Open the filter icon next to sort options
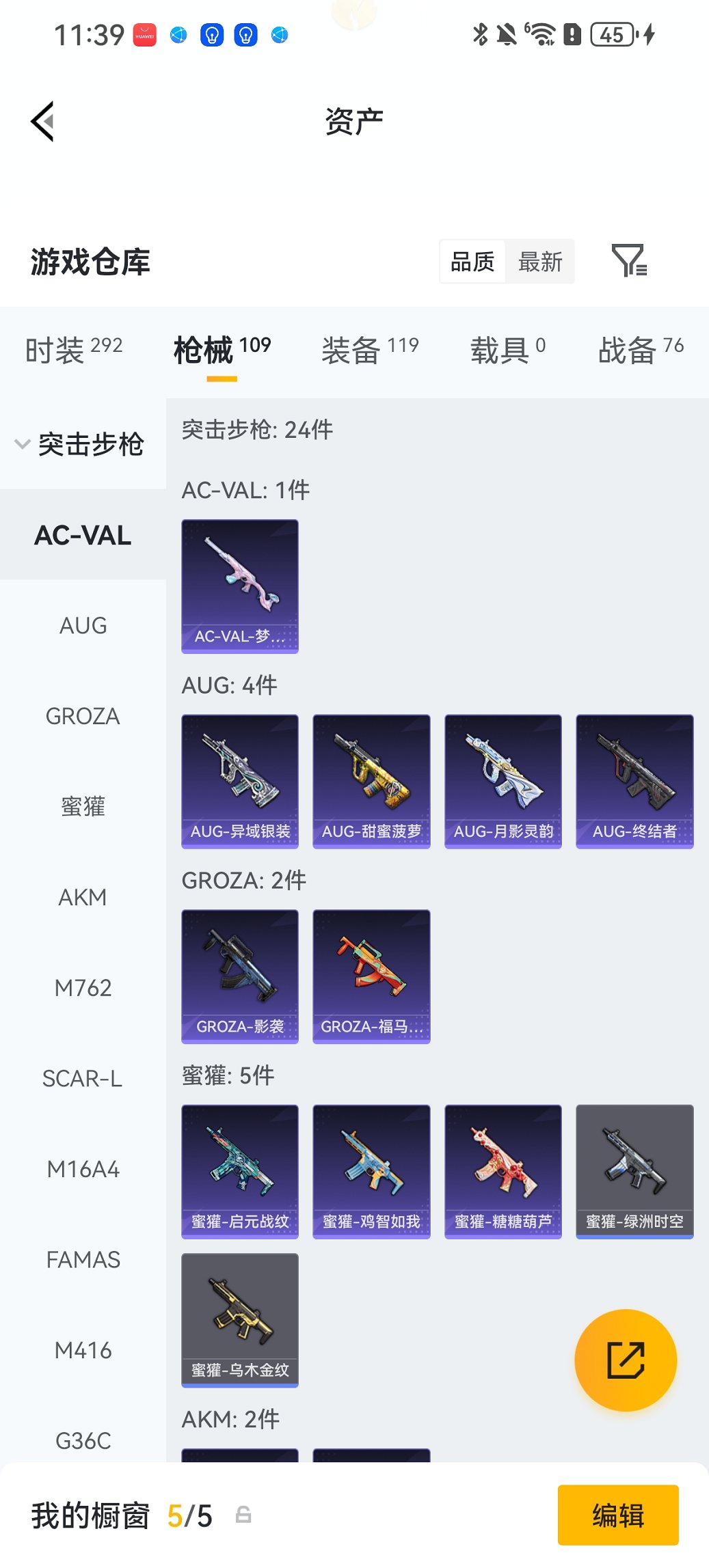 (x=630, y=261)
